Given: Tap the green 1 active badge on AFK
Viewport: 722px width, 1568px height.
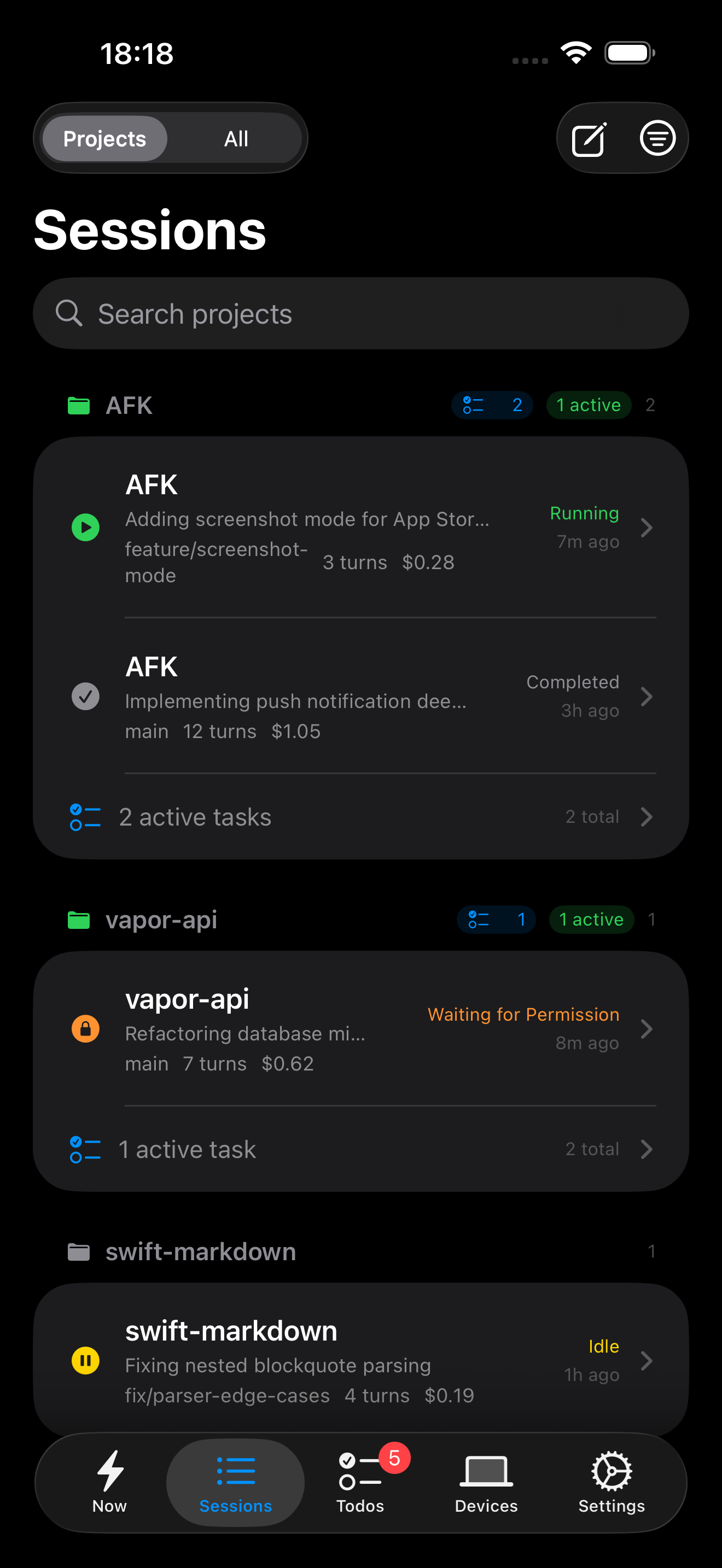Looking at the screenshot, I should click(588, 405).
